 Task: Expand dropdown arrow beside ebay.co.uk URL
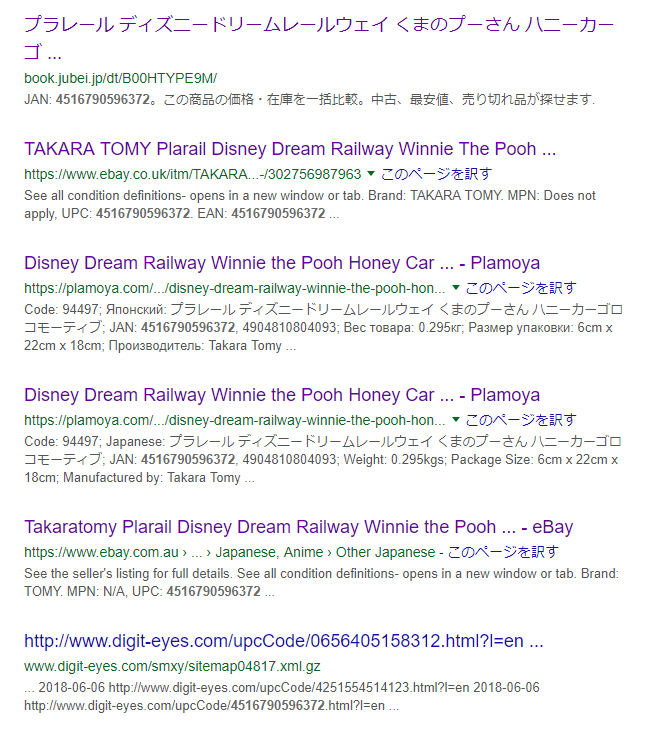point(371,173)
